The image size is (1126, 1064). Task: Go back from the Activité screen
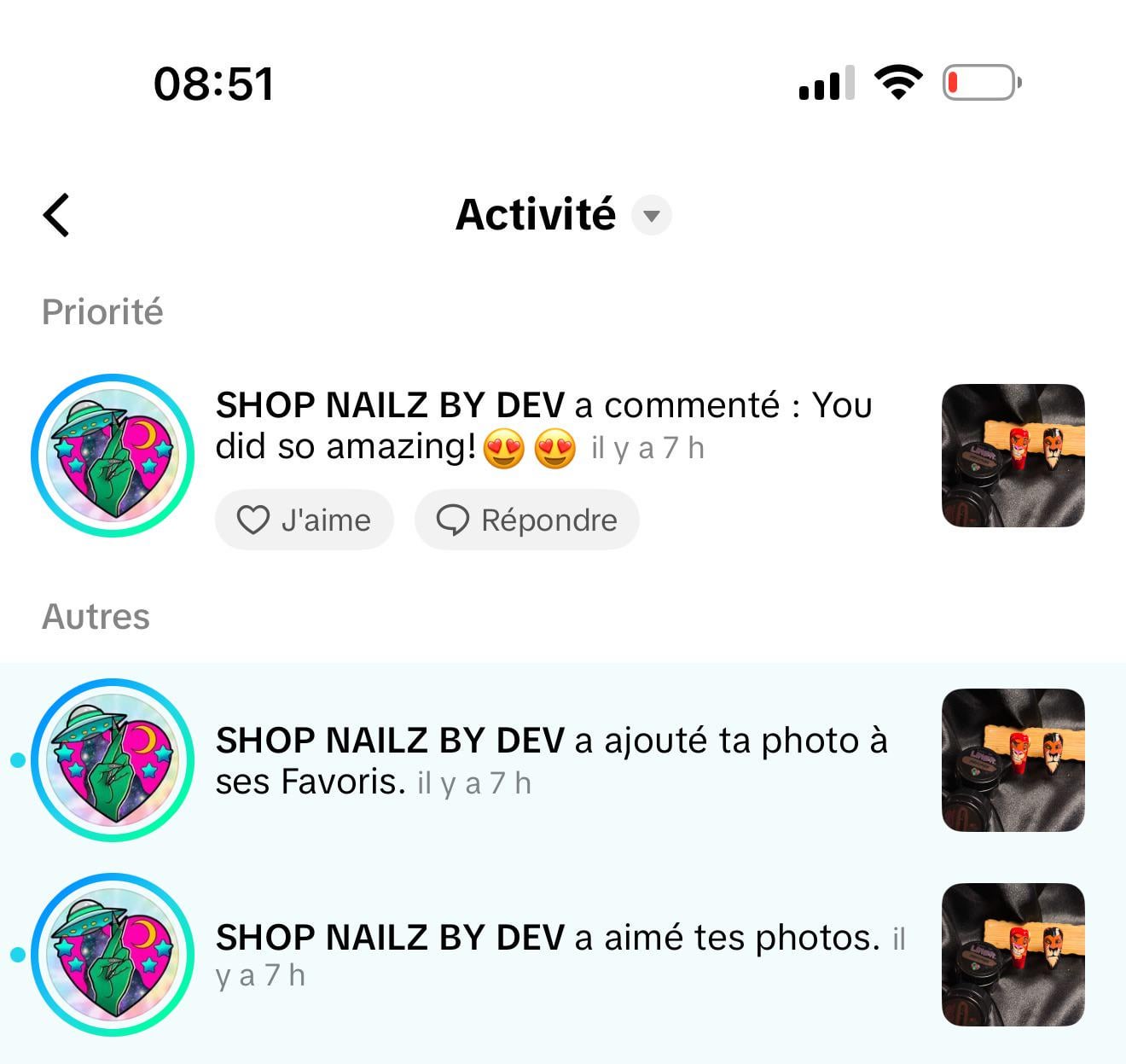point(56,215)
